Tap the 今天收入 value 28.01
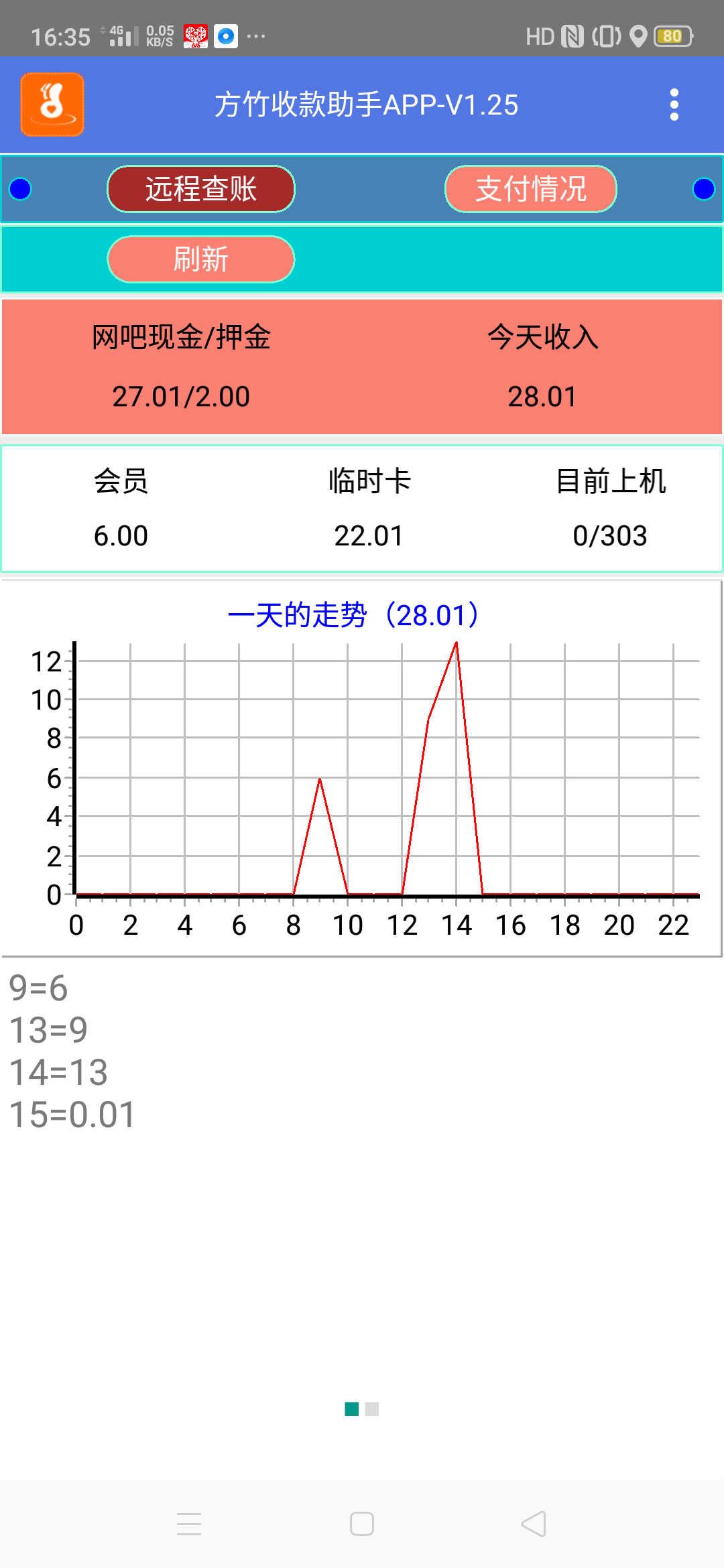 [x=542, y=397]
